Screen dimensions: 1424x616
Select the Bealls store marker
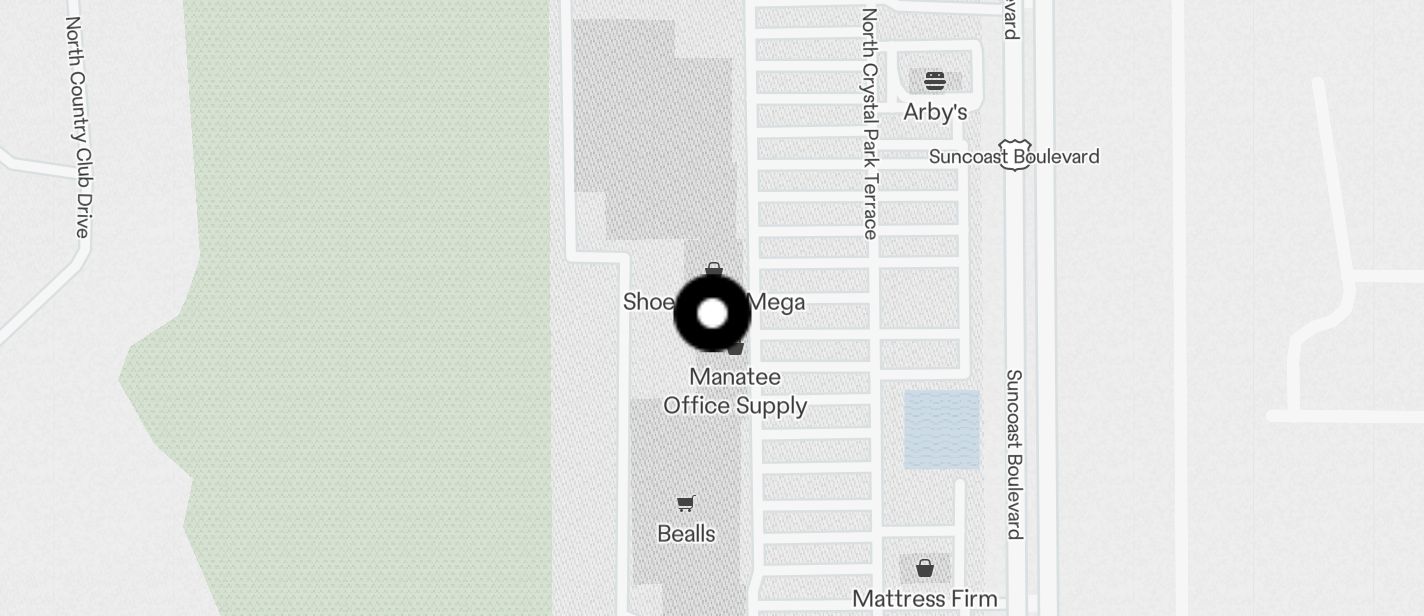686,504
